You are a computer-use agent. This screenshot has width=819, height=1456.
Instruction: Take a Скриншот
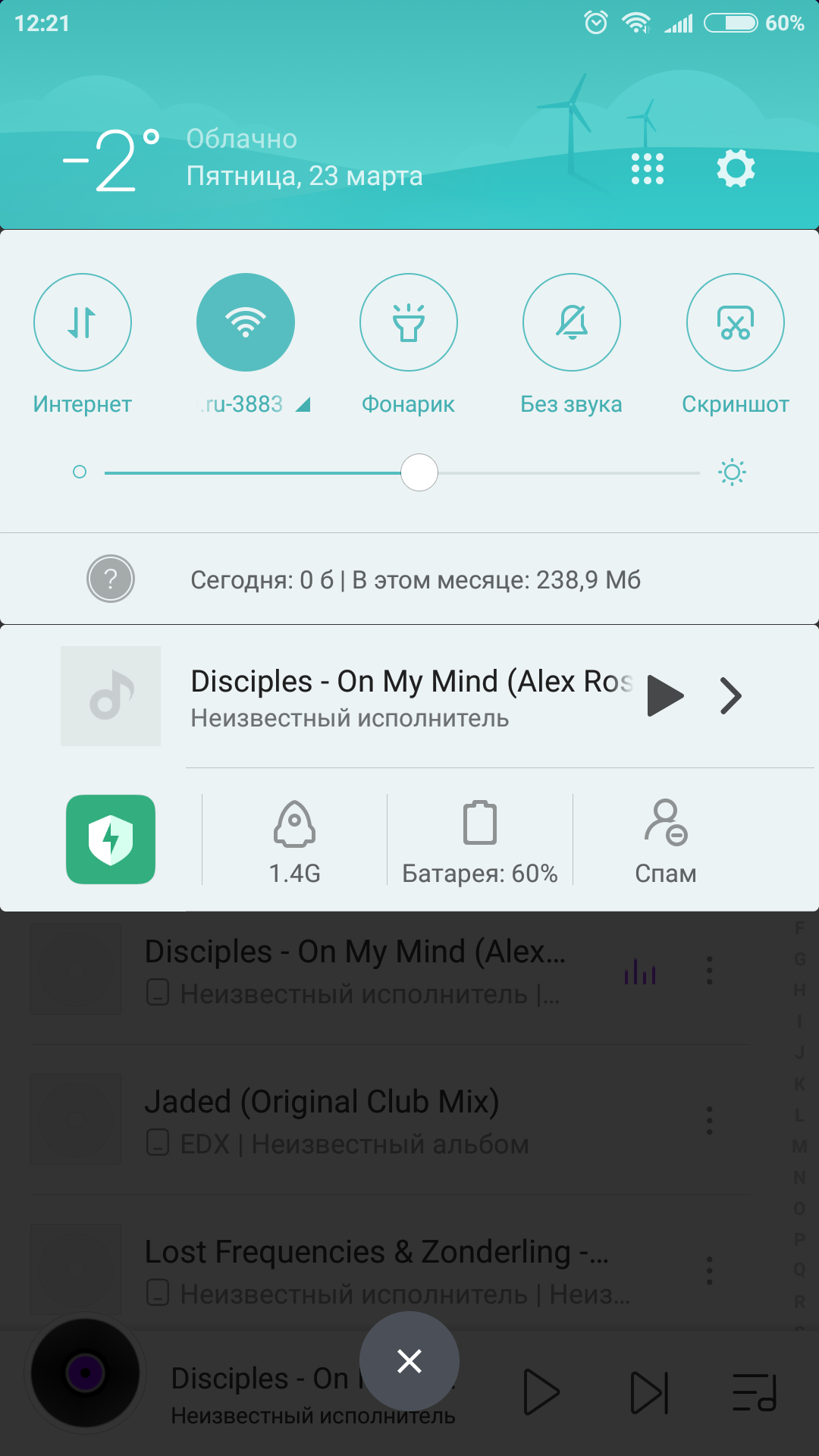[736, 322]
